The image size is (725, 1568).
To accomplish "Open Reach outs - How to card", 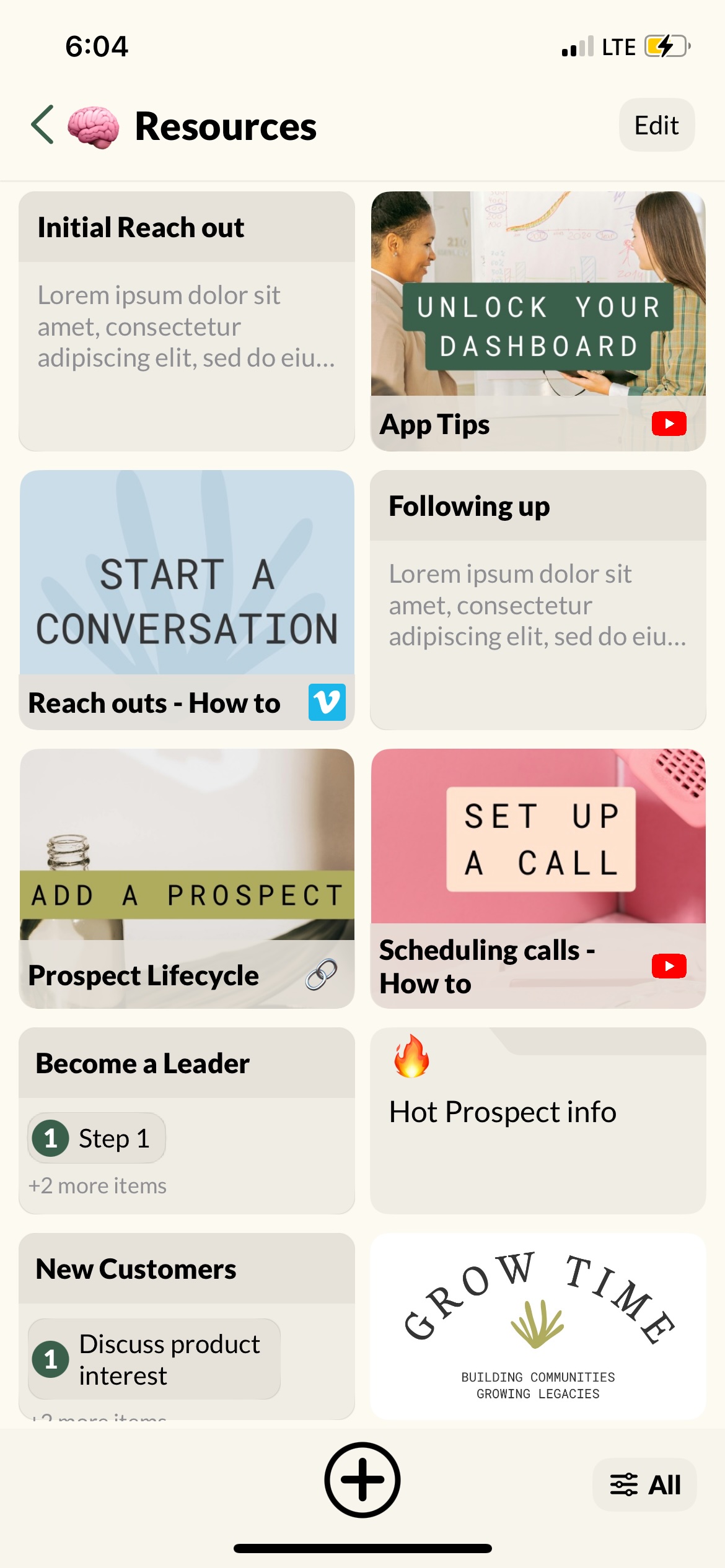I will pos(187,599).
